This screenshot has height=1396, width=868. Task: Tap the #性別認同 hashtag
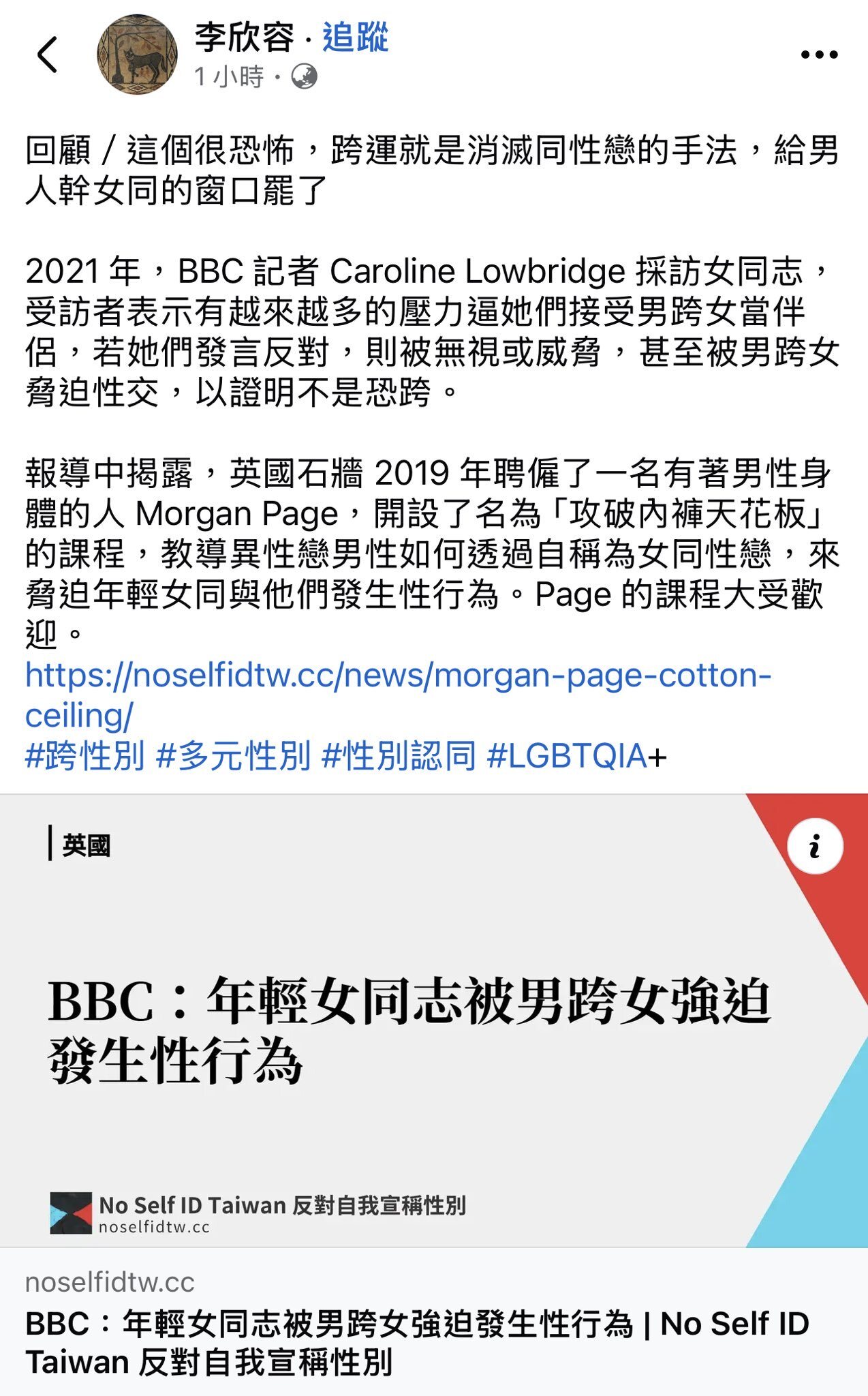399,756
